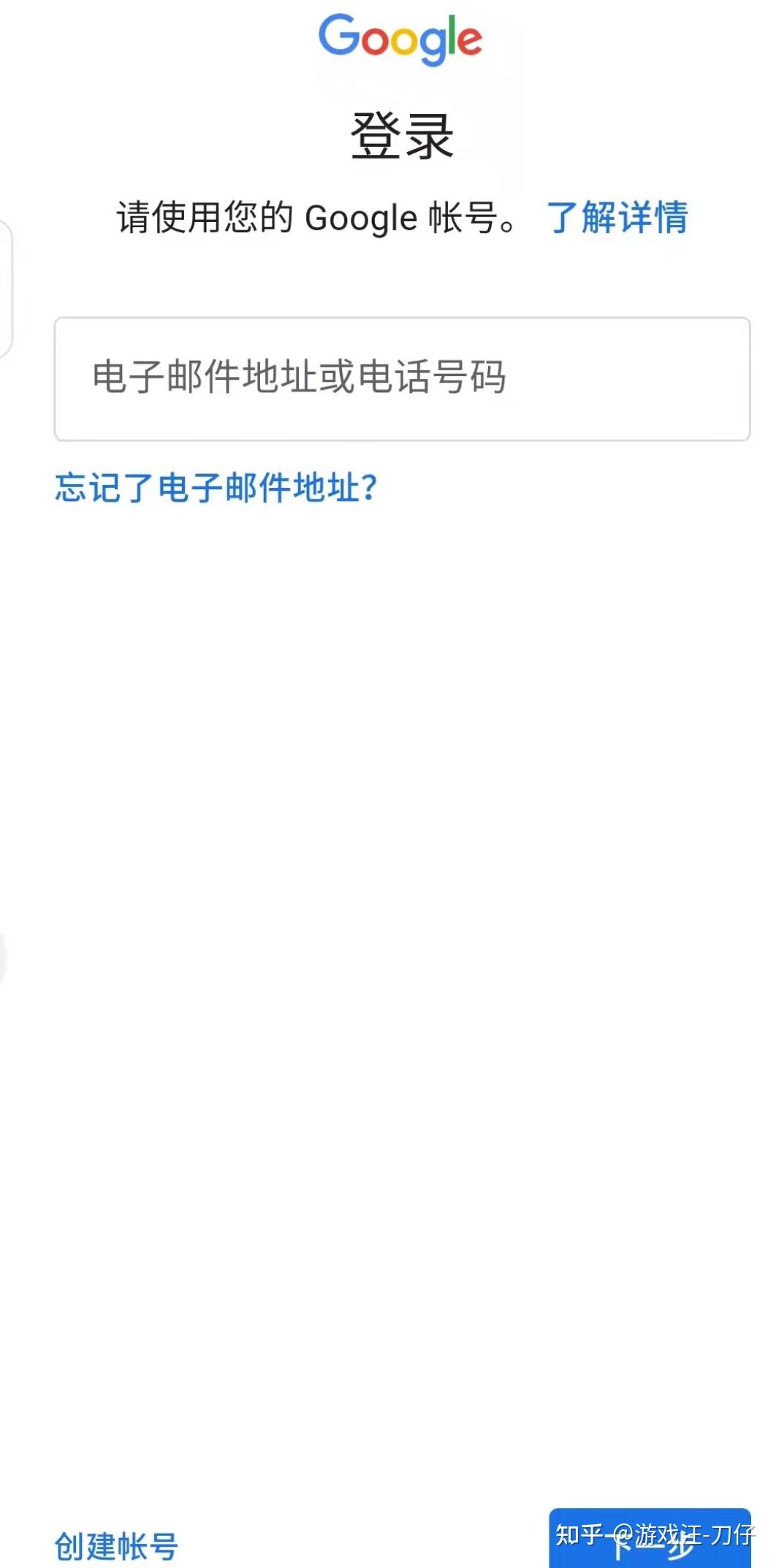Screen dimensions: 776x1568
Task: Tap the 了解详情 link
Action: point(617,218)
